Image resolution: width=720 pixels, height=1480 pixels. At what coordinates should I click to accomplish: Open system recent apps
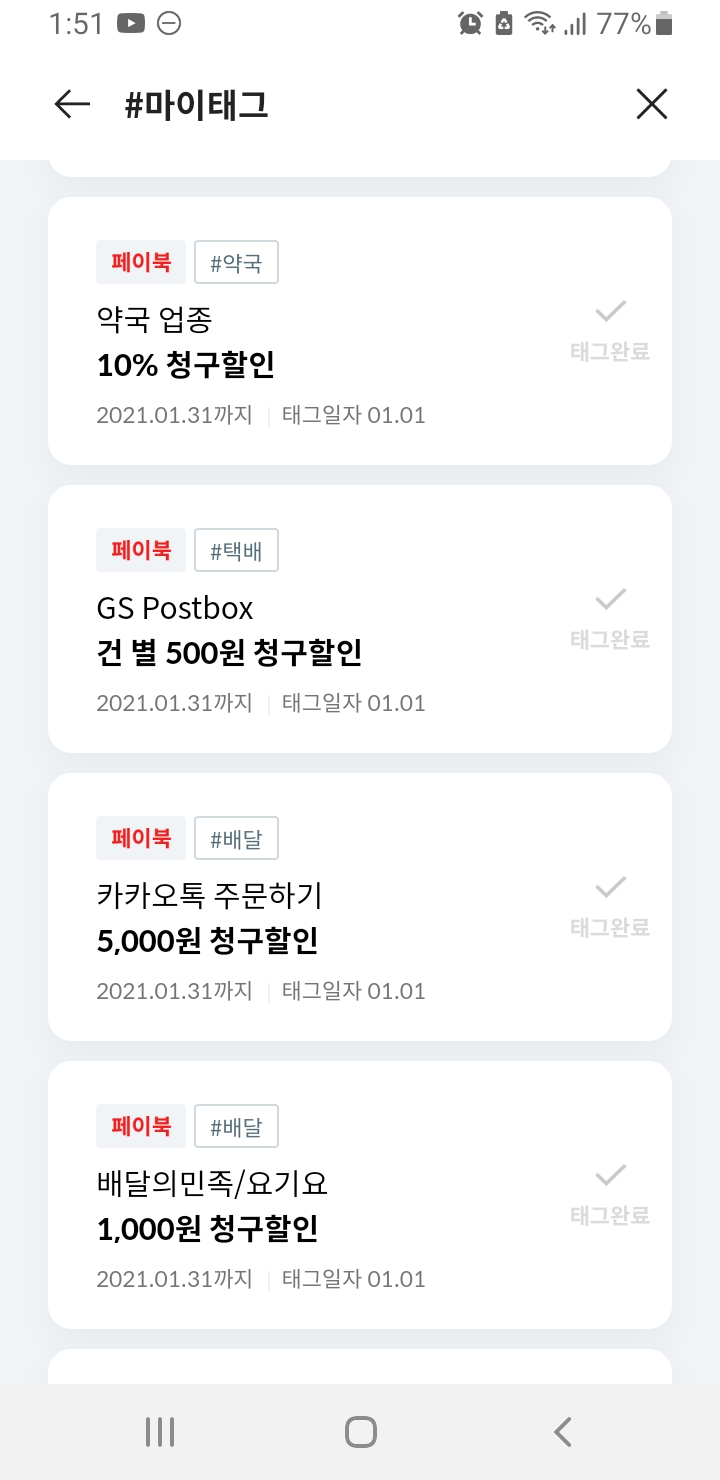(160, 1432)
